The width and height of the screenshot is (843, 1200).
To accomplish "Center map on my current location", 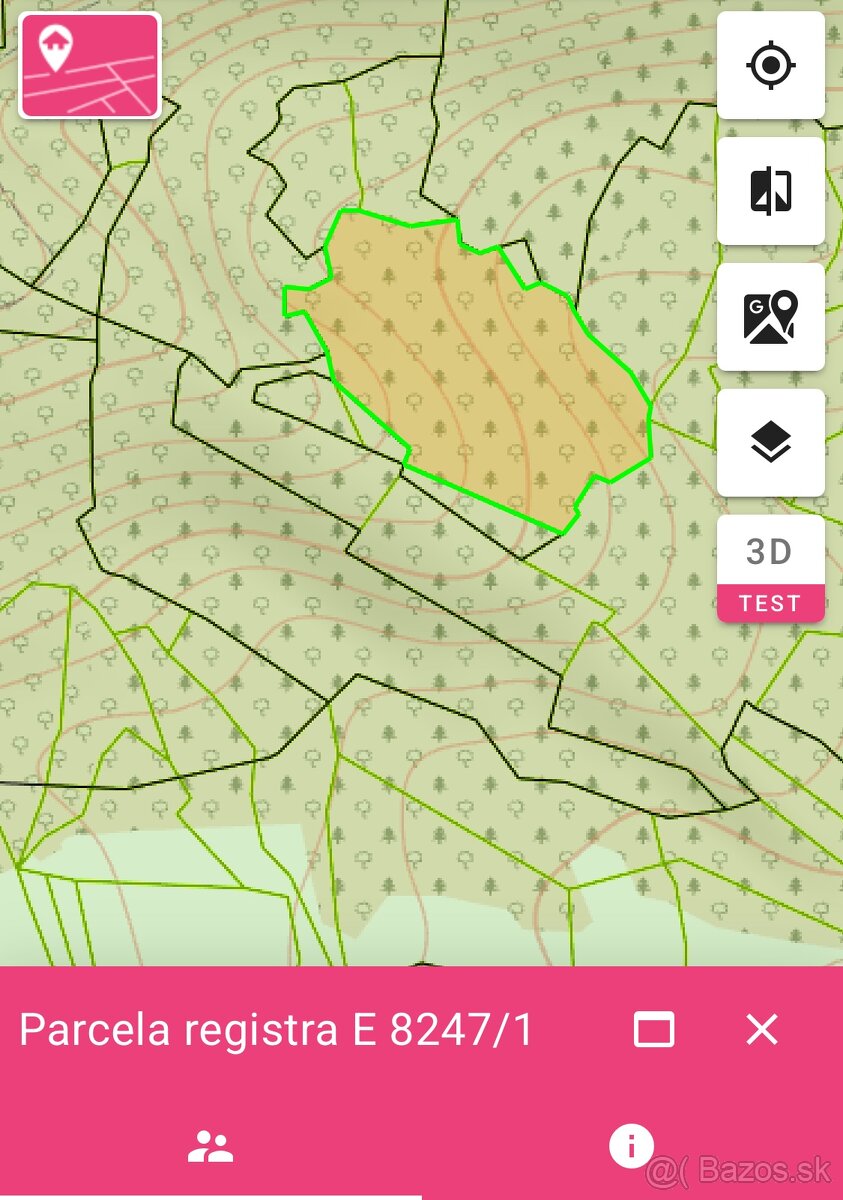I will pos(770,66).
